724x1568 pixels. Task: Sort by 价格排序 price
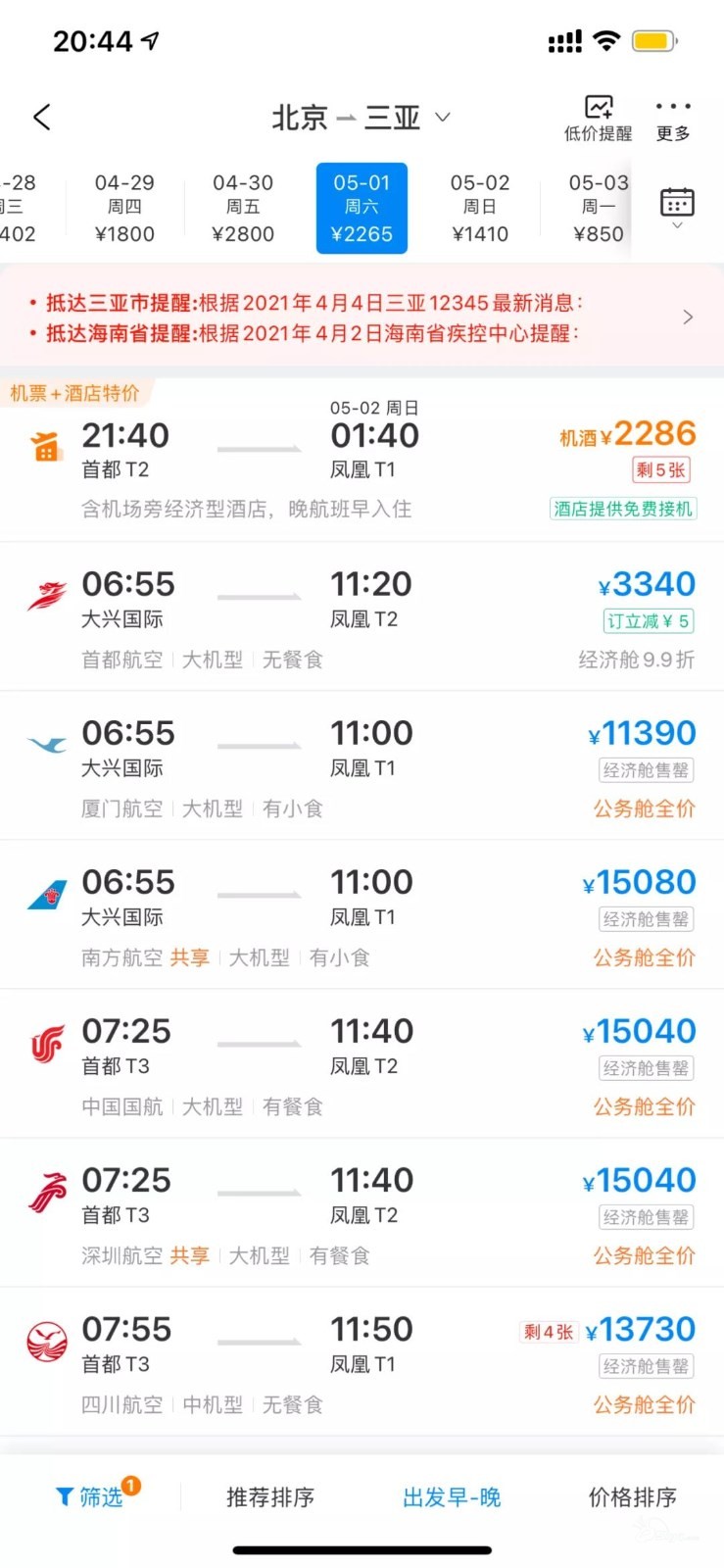(x=632, y=1497)
